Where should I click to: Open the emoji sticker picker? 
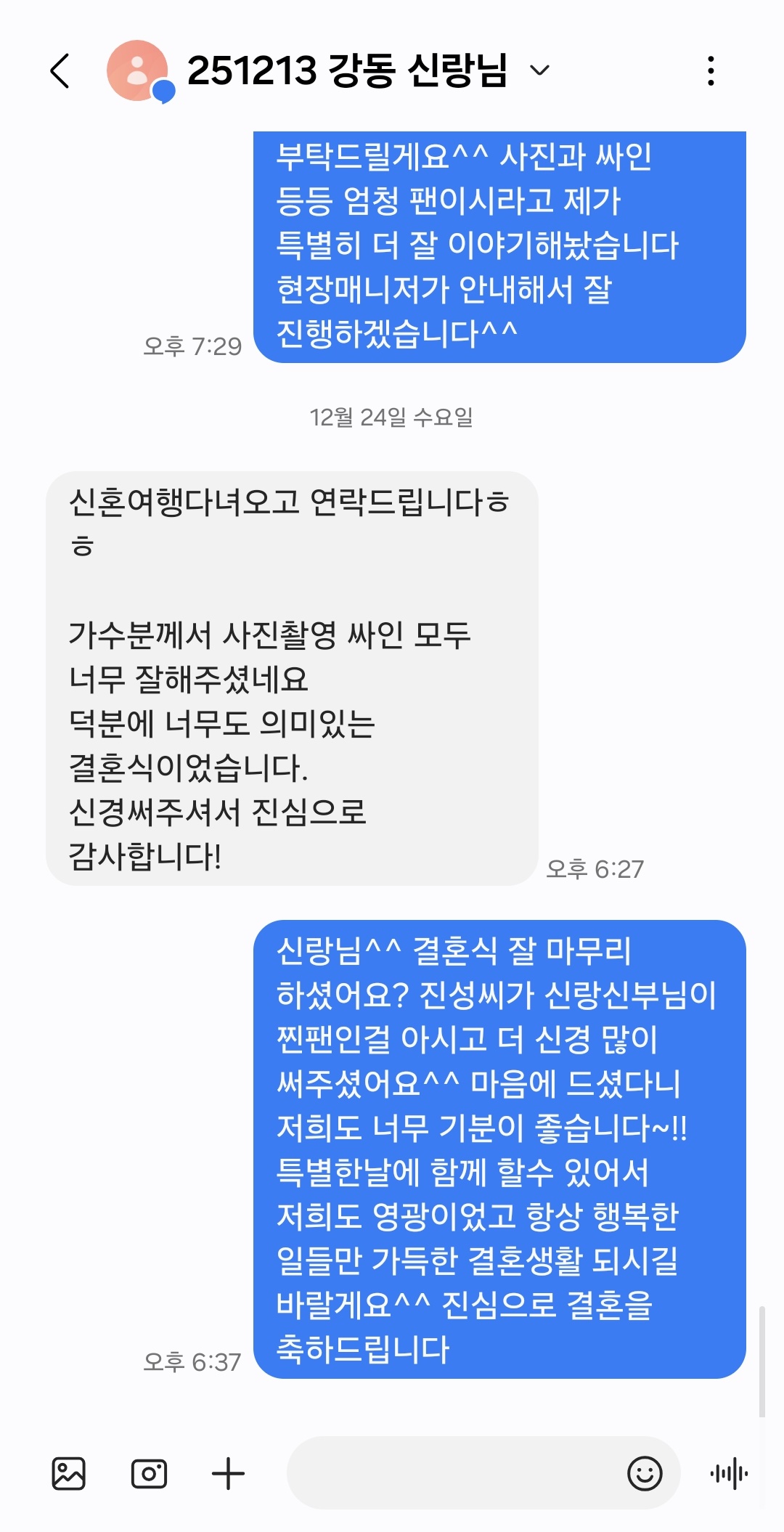coord(645,1473)
